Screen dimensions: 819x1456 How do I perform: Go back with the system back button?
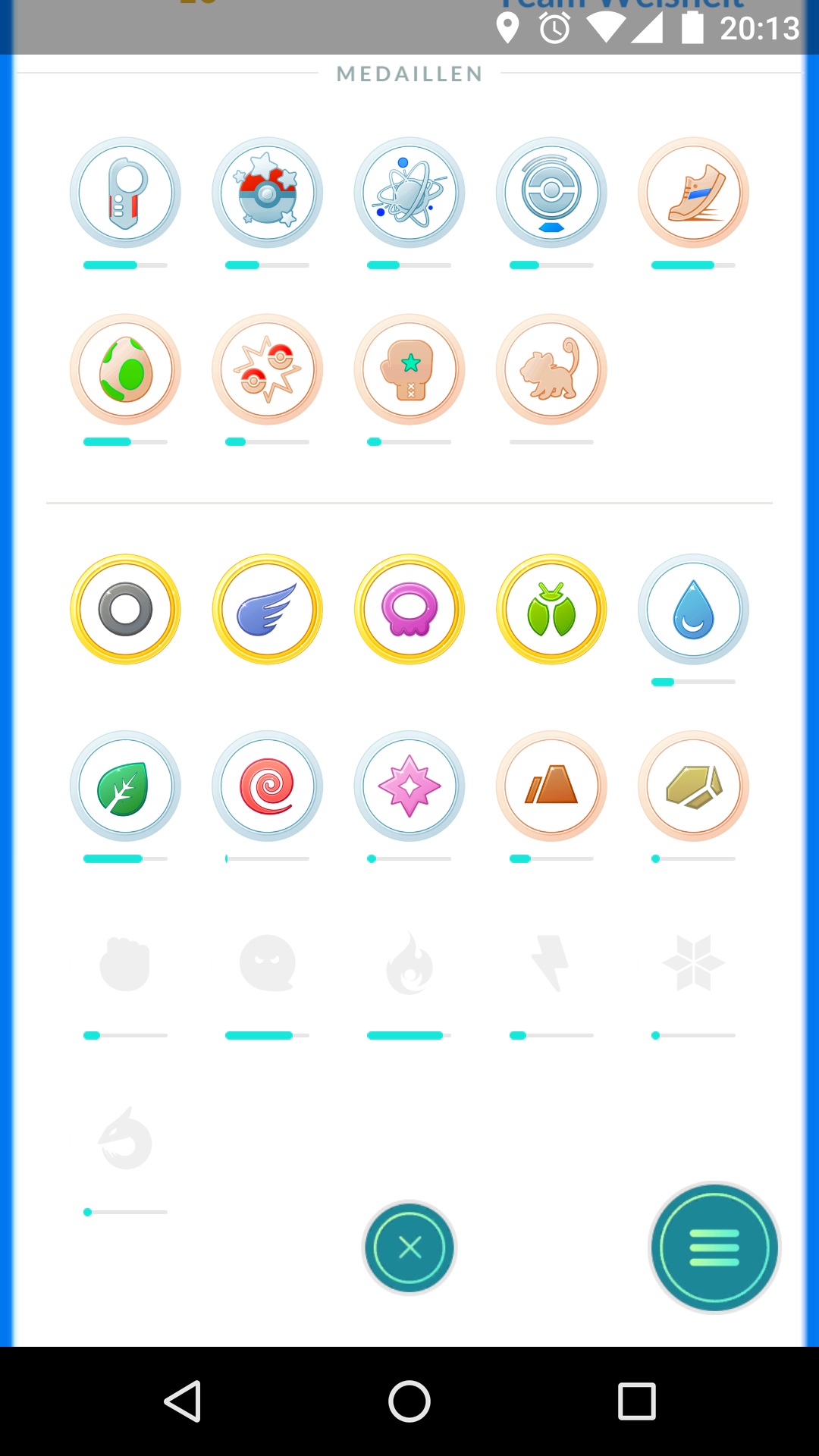[182, 1401]
